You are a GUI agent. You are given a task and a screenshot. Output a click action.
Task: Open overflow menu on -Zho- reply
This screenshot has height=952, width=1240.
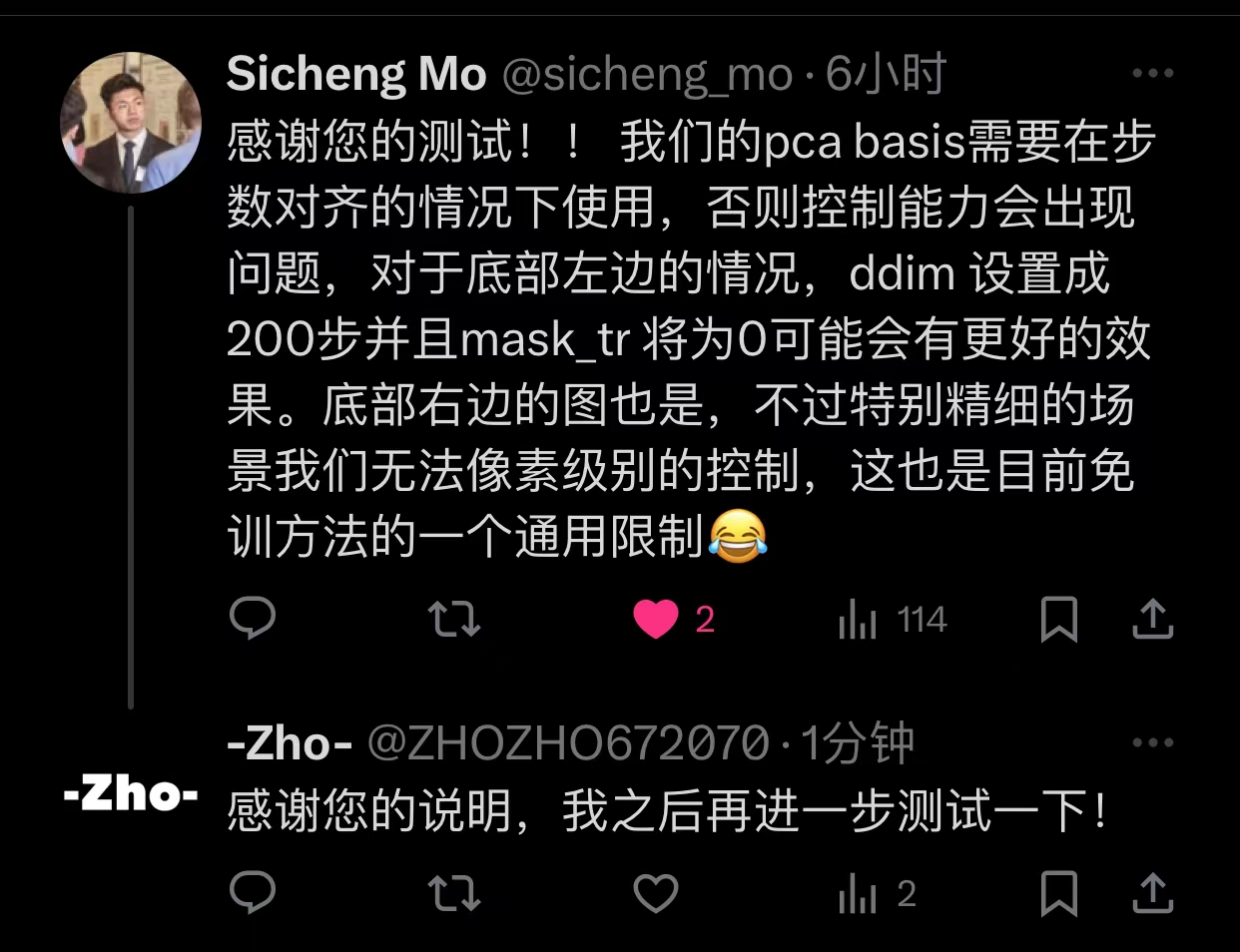coord(1152,742)
